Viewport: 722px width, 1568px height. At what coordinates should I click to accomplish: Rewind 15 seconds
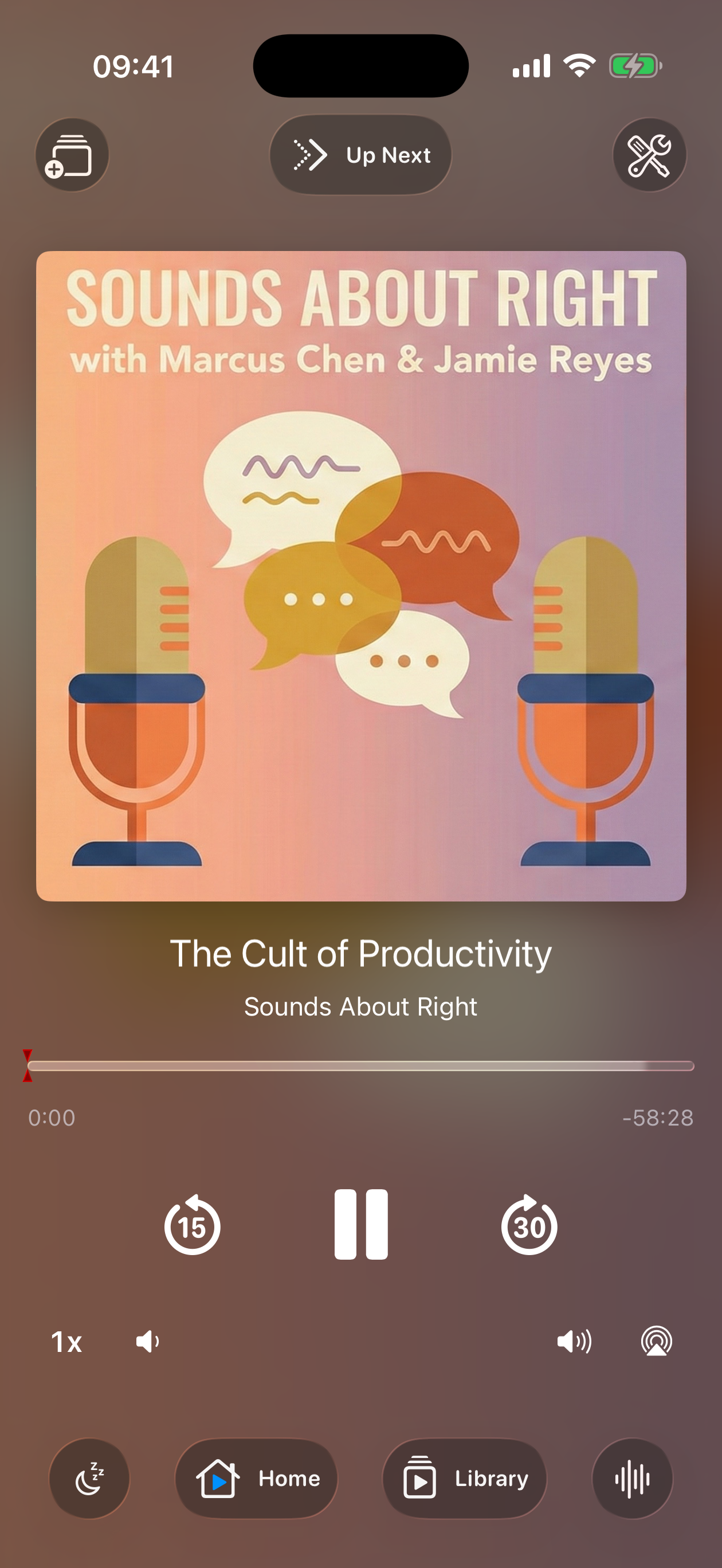(x=193, y=1225)
